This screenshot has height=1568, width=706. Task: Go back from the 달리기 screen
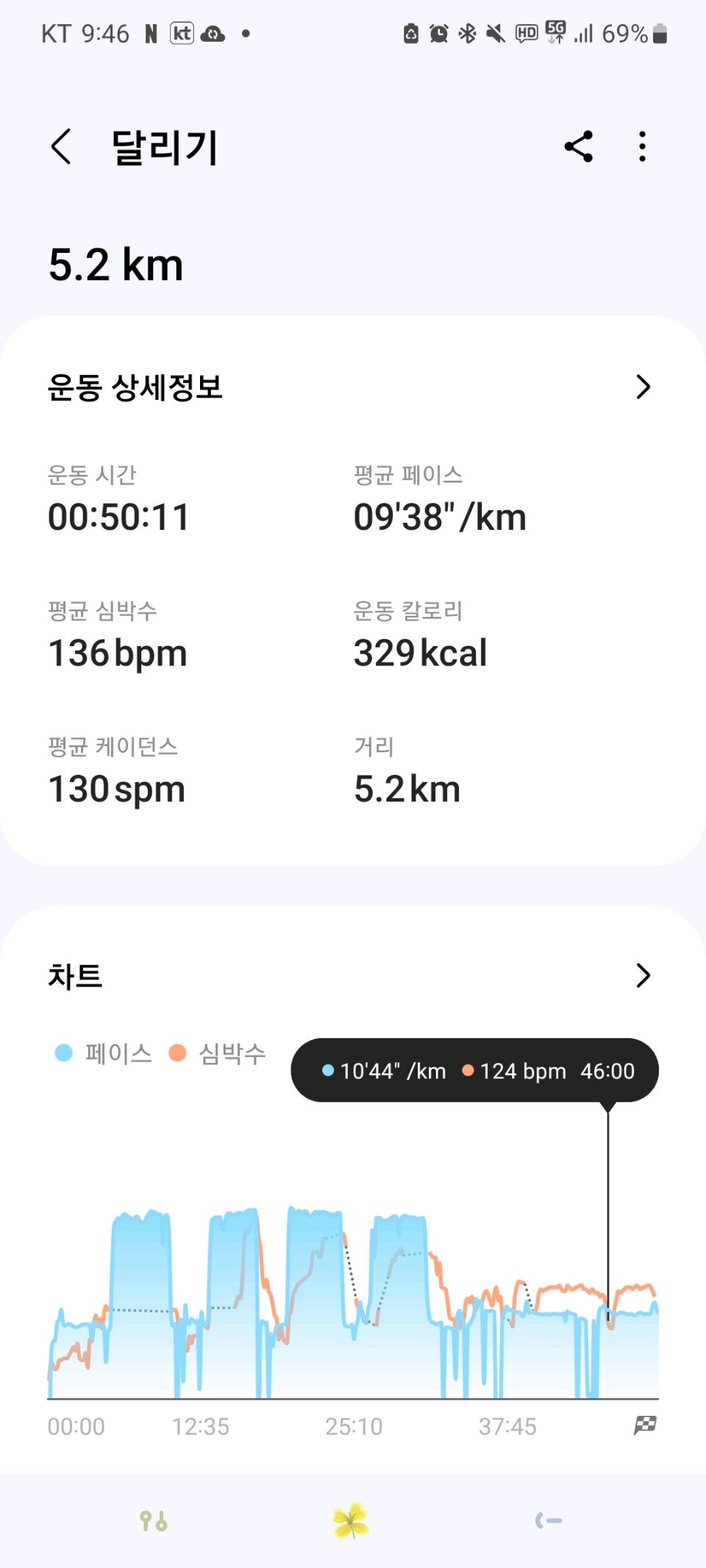point(62,146)
